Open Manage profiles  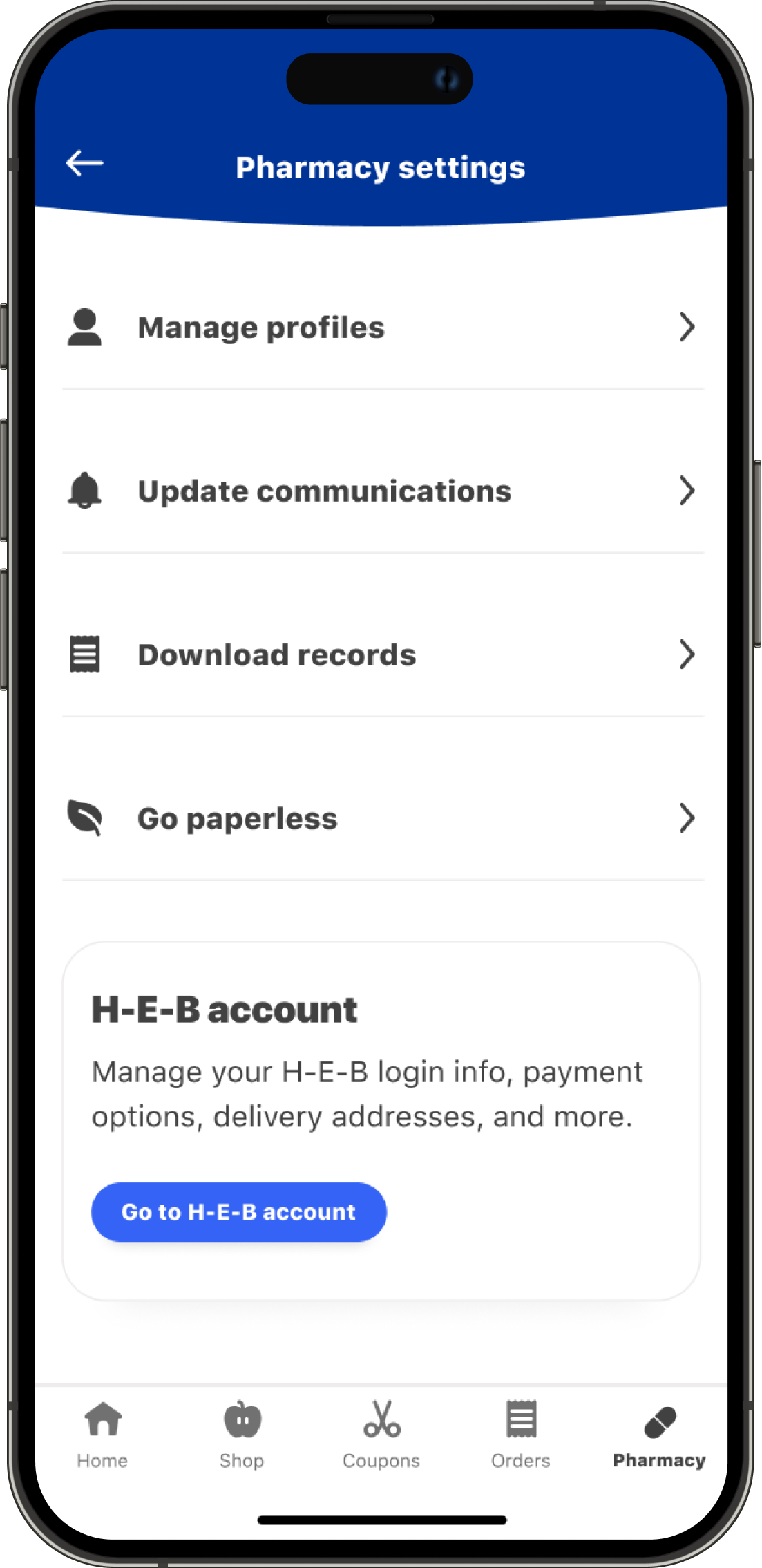tap(382, 327)
